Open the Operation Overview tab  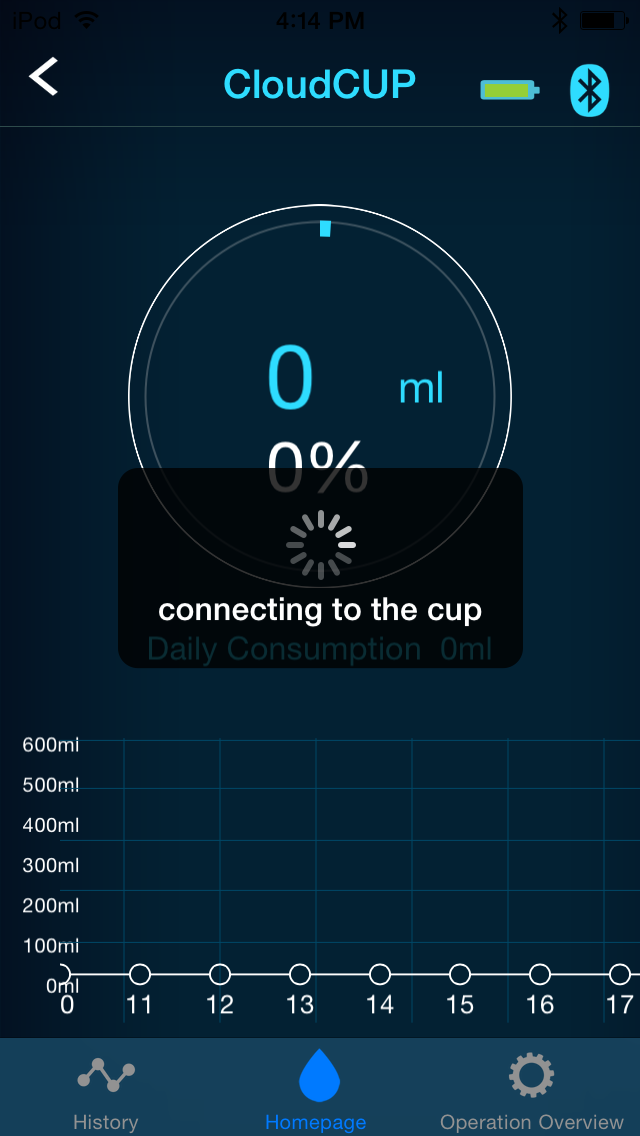click(531, 1089)
